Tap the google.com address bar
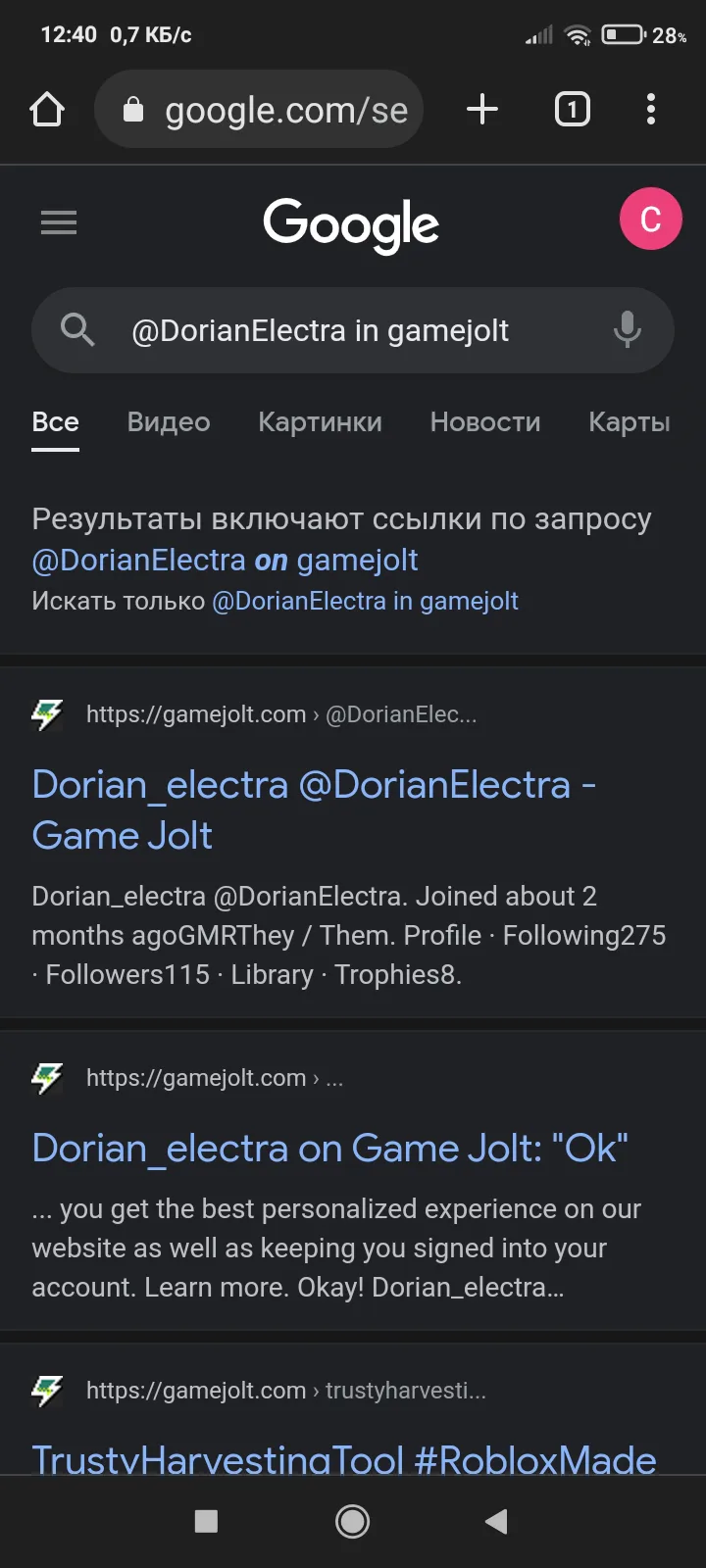The height and width of the screenshot is (1568, 706). [259, 110]
